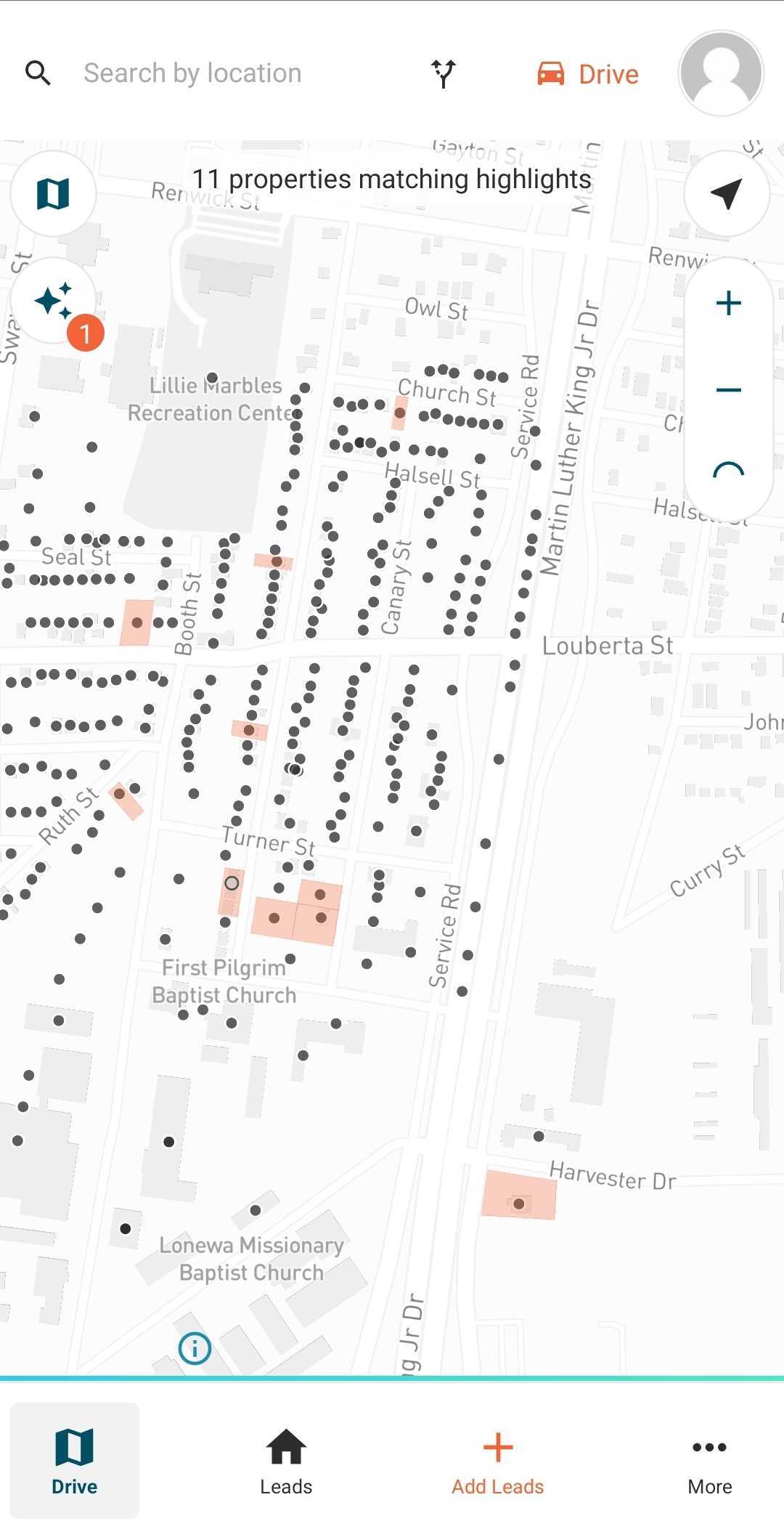Center map on my current location
784x1537 pixels.
pos(727,194)
